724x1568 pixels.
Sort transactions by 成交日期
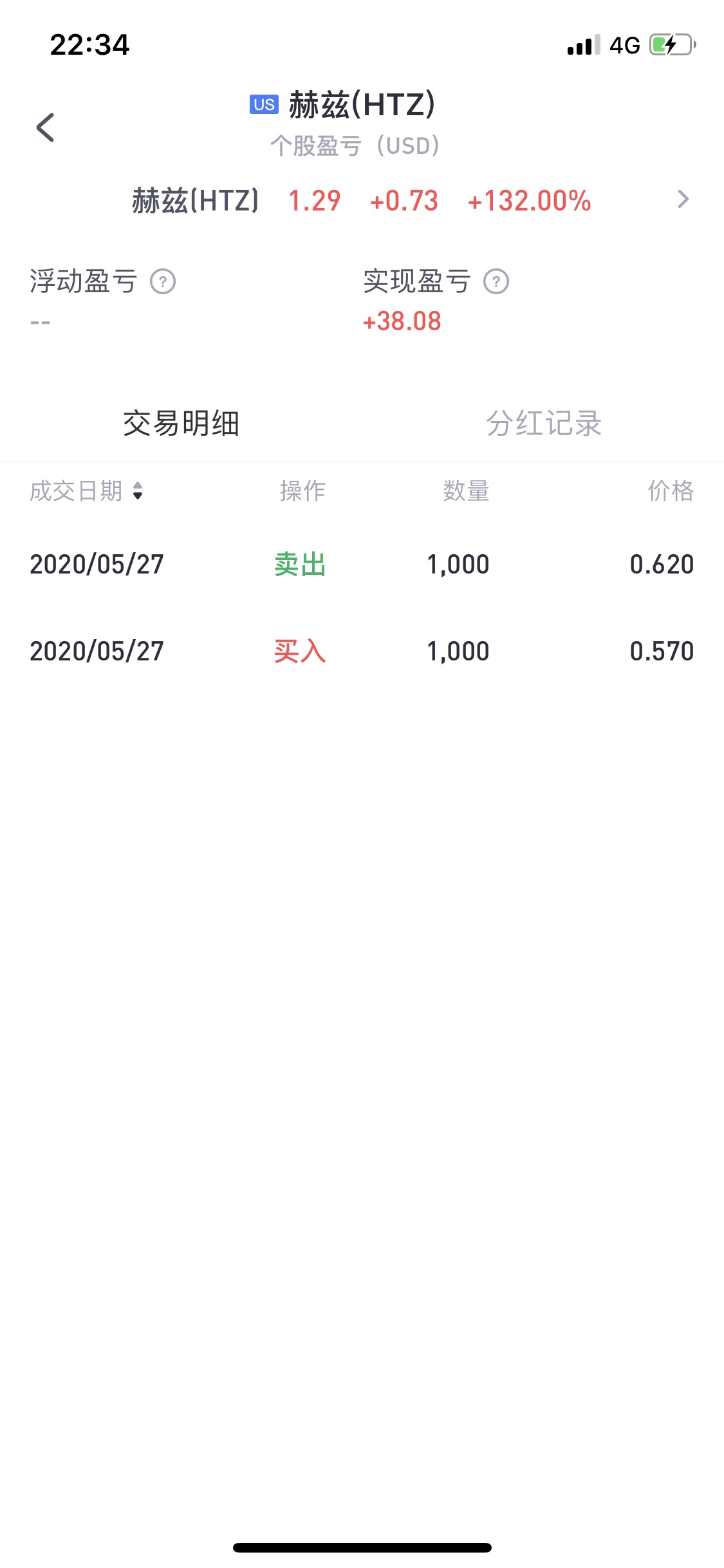(86, 491)
